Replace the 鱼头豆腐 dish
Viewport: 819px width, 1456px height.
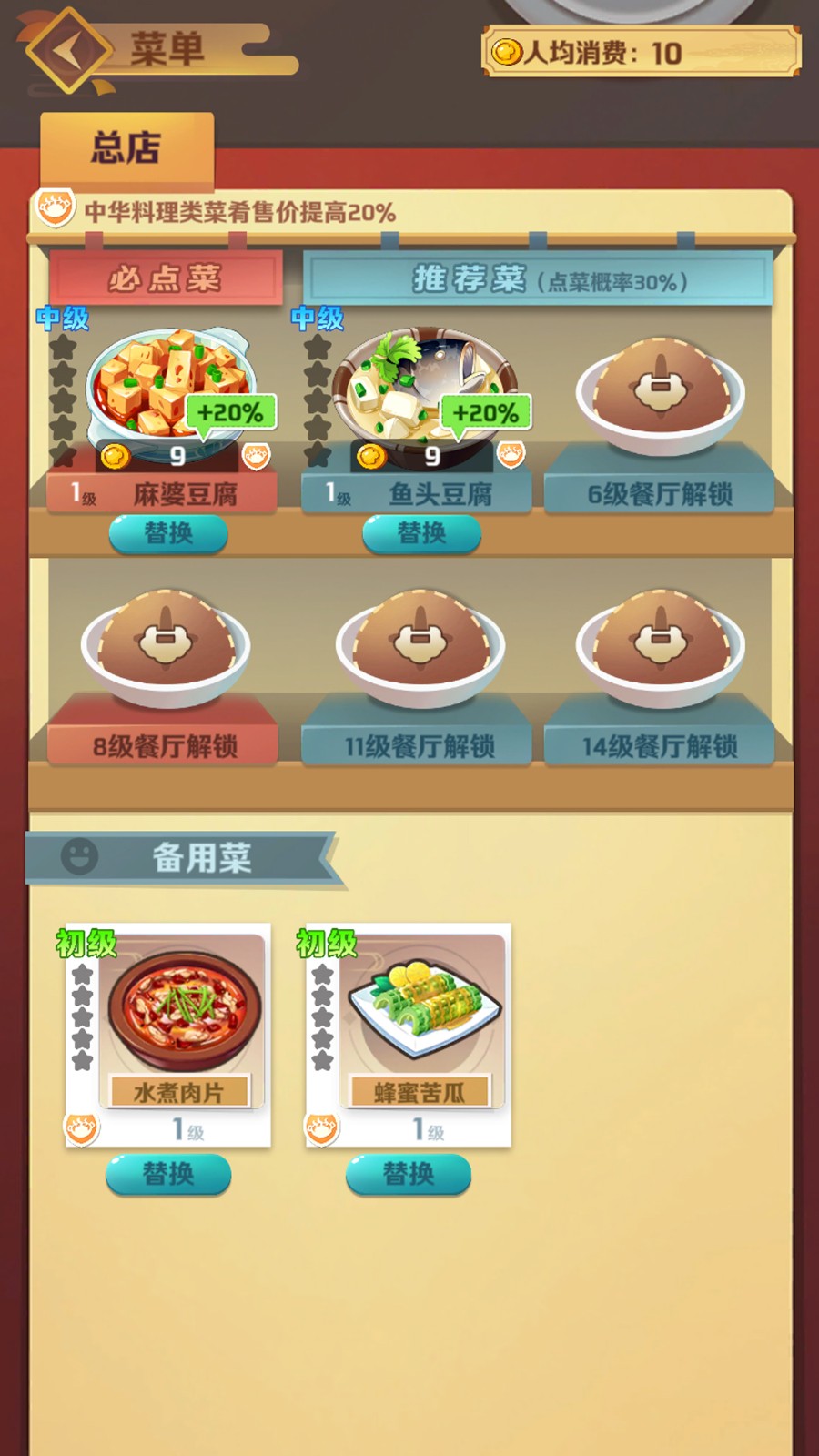(421, 533)
